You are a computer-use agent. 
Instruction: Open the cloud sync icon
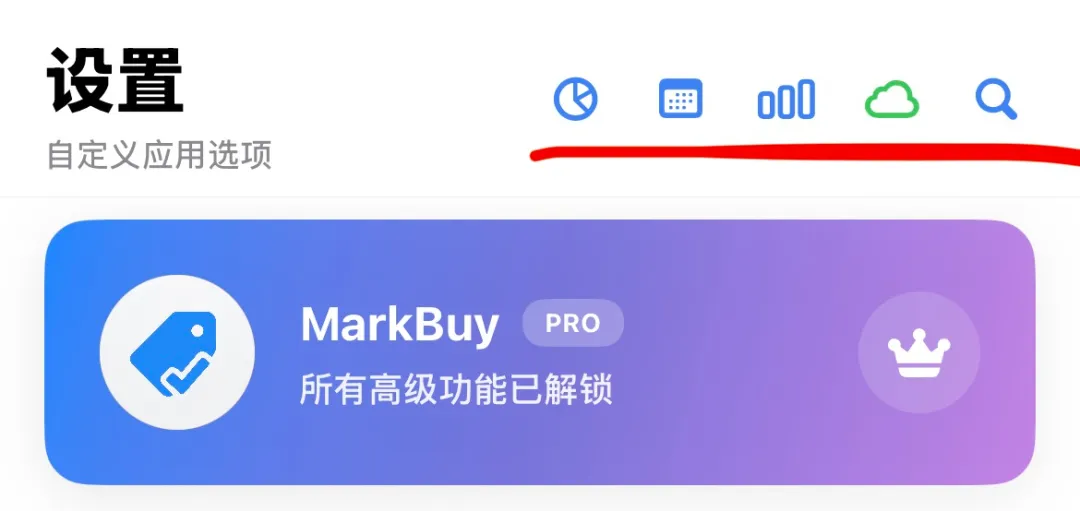pos(891,100)
